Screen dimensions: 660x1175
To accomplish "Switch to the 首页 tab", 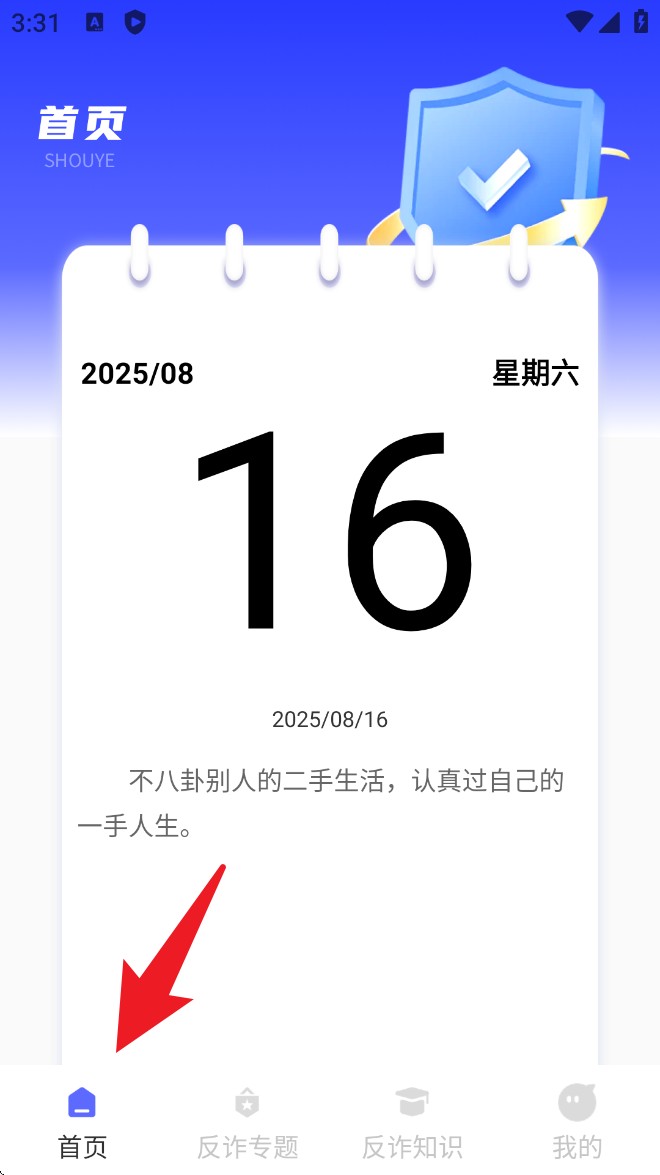I will (x=82, y=1122).
